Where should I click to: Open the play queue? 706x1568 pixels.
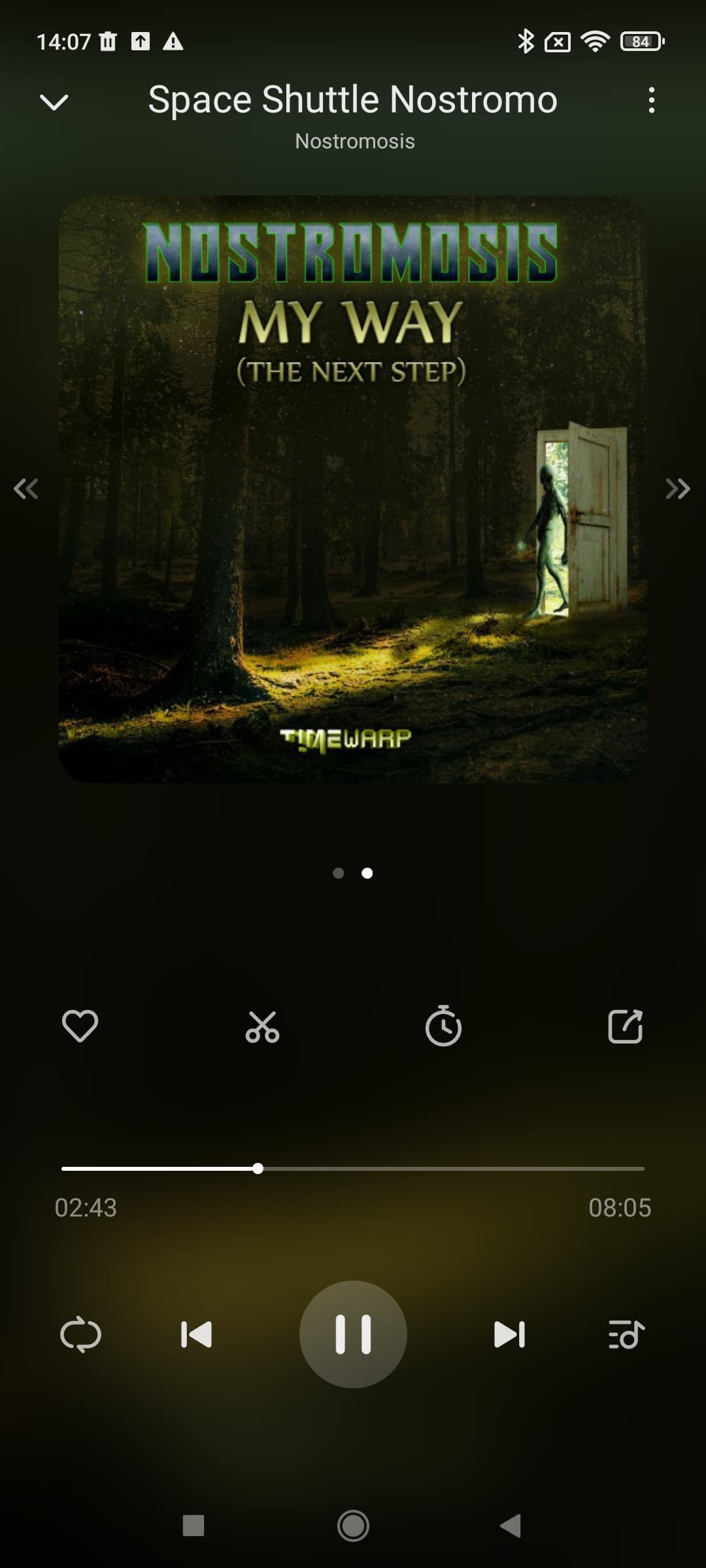[626, 1335]
